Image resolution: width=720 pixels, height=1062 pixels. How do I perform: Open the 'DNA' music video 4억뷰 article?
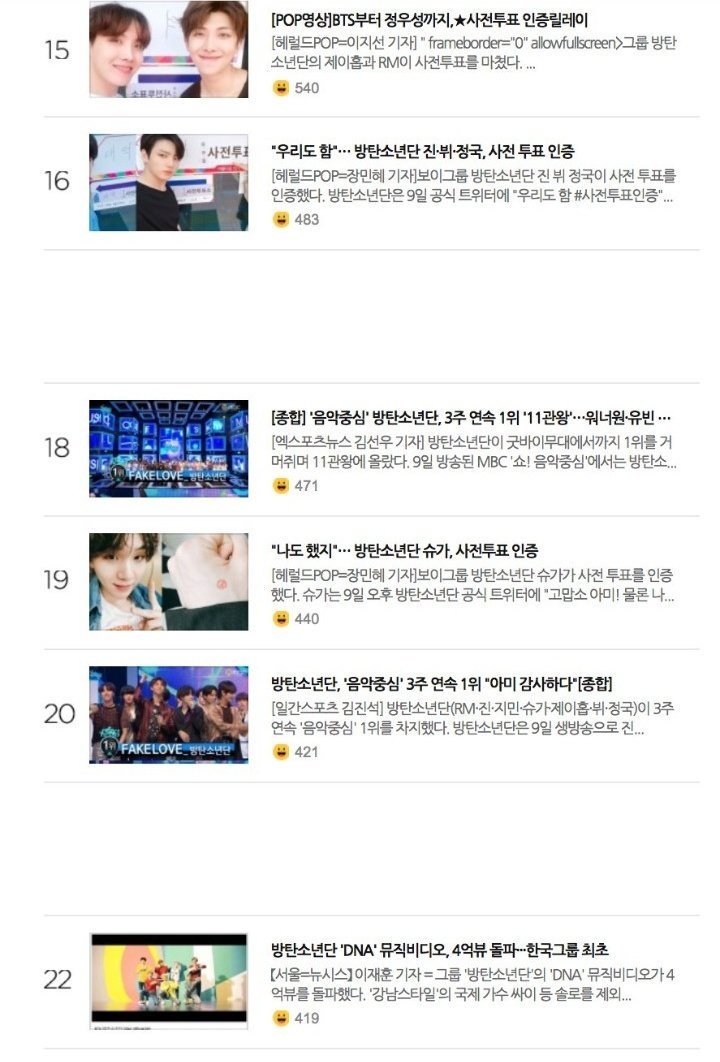440,950
